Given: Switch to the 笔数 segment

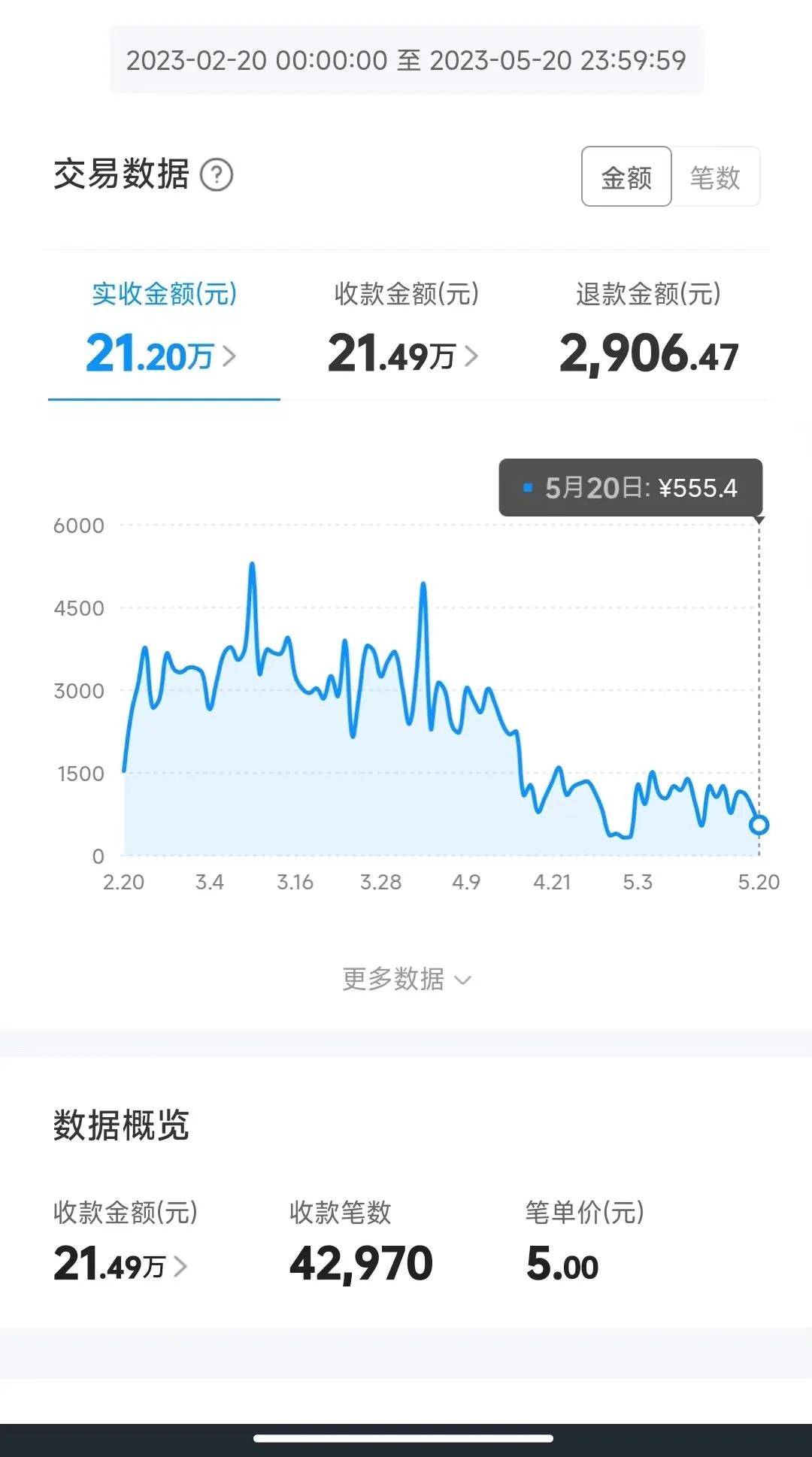Looking at the screenshot, I should [x=716, y=177].
